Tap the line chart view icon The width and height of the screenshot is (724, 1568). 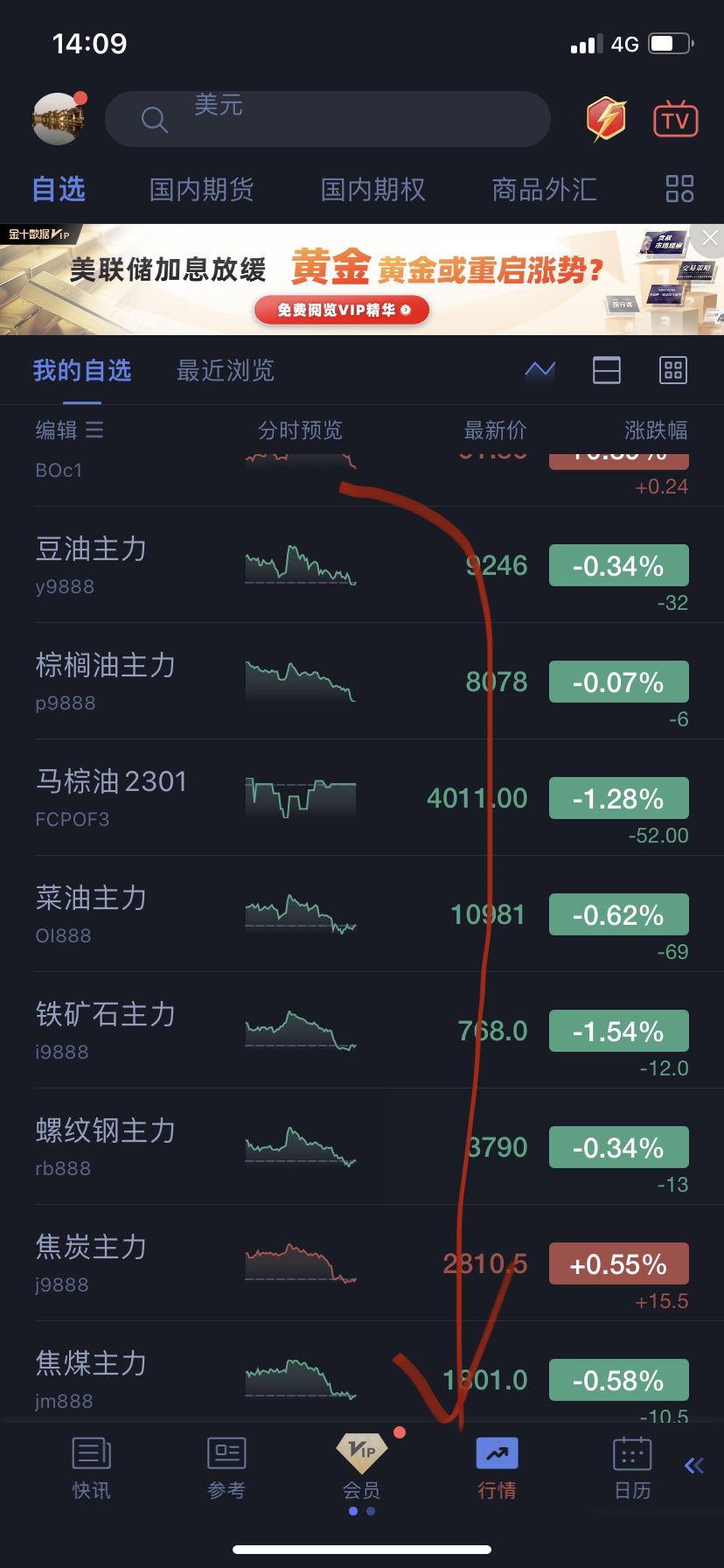click(540, 370)
